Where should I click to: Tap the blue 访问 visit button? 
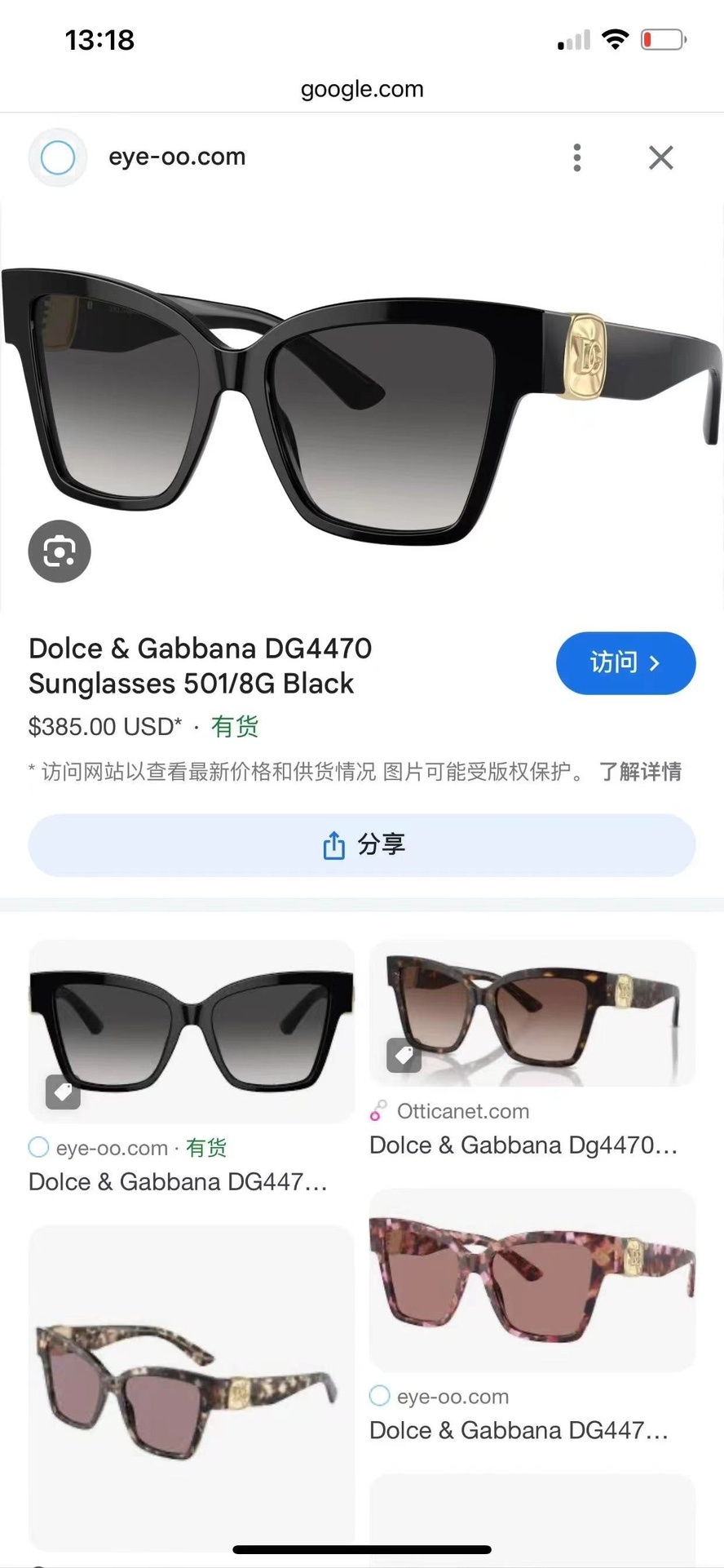[625, 663]
